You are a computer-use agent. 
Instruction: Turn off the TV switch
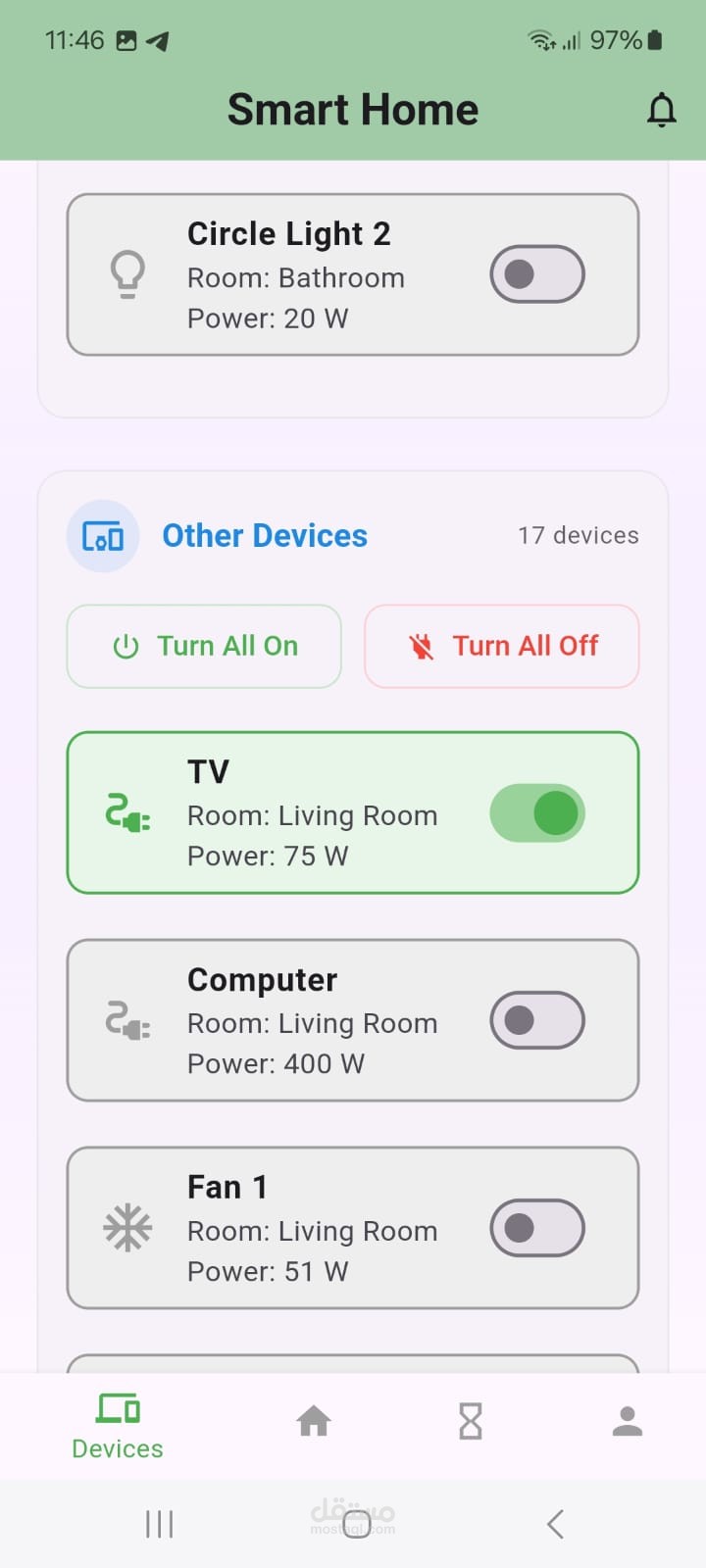coord(537,813)
